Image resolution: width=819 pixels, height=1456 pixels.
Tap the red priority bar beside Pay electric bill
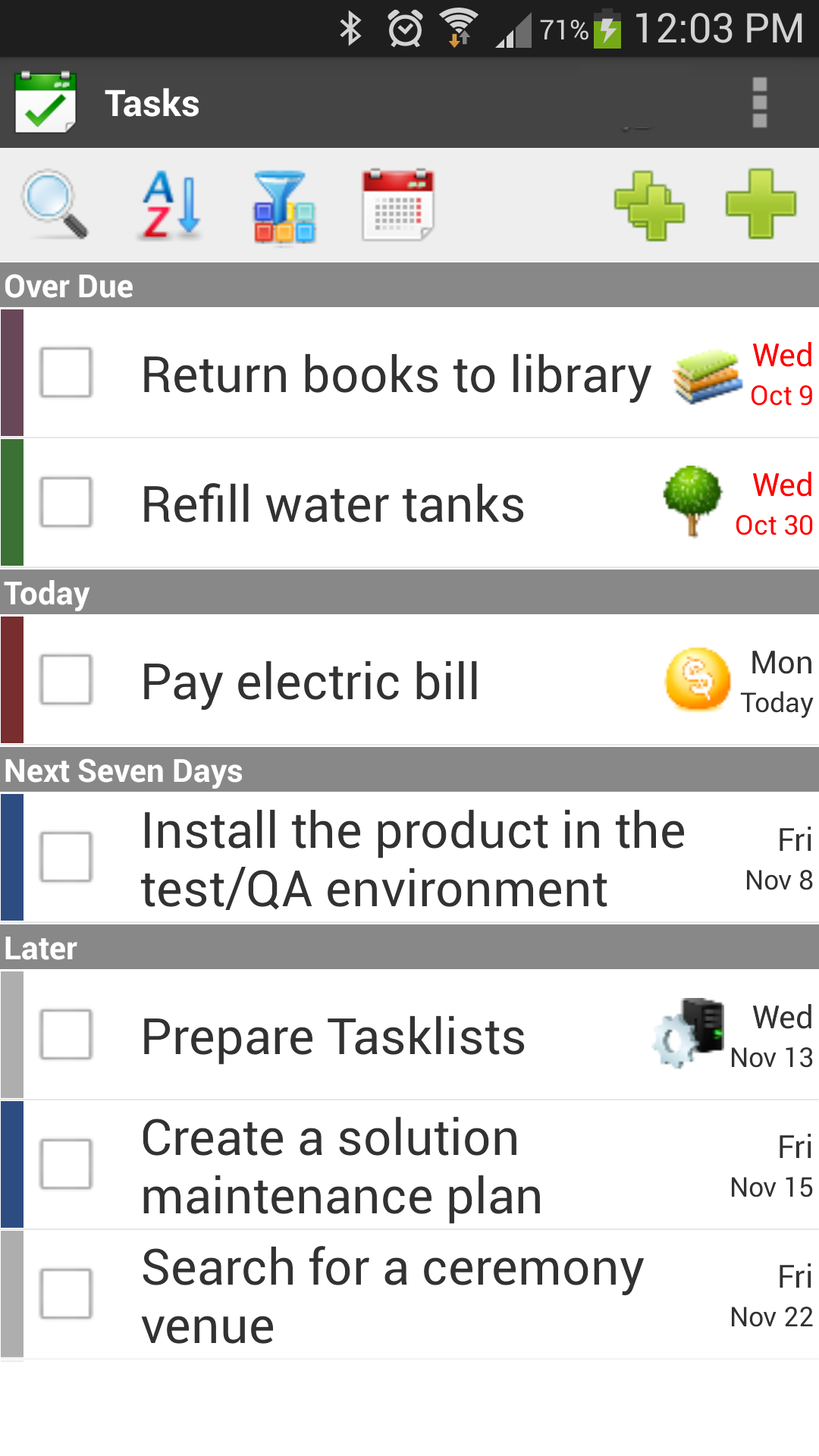tap(11, 680)
